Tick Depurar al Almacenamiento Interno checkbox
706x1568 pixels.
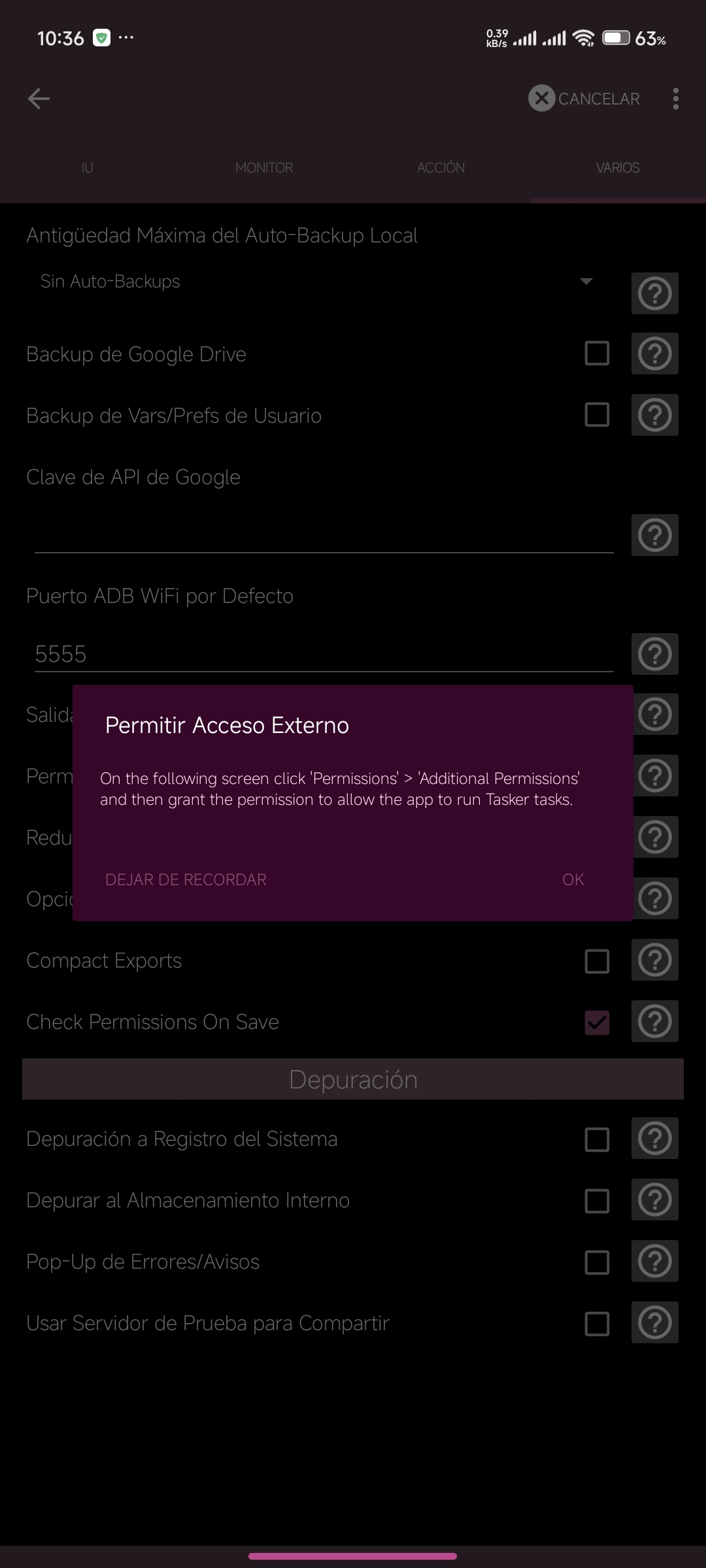tap(597, 1201)
